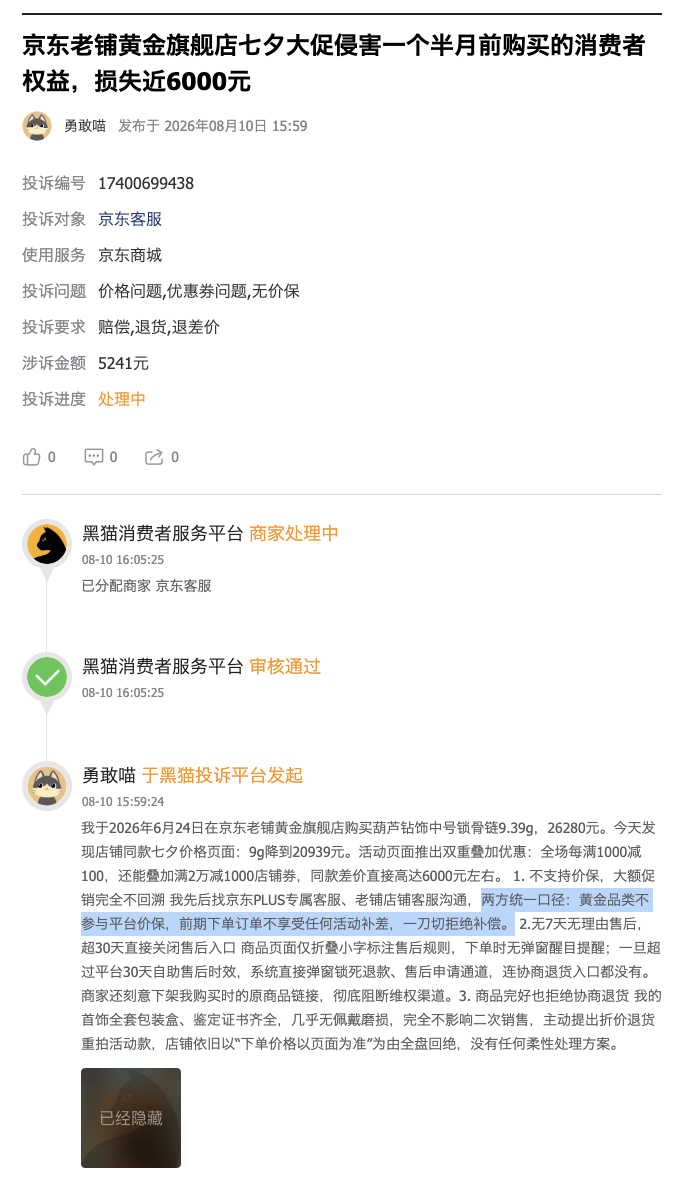The height and width of the screenshot is (1186, 686).
Task: Like this complaint with the thumbs-up icon
Action: tap(32, 457)
